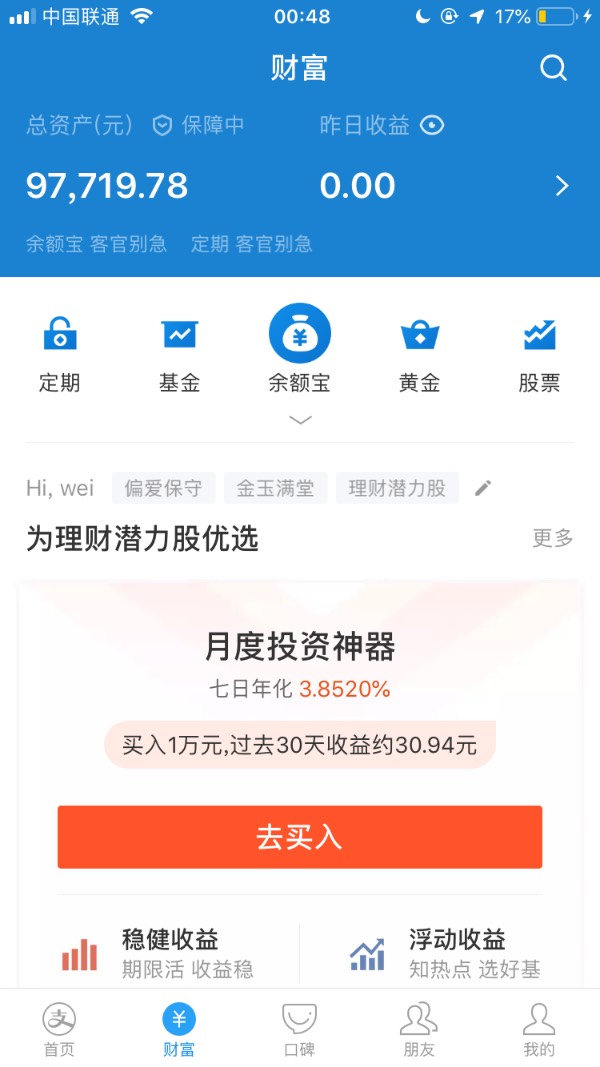
Task: Switch to the 口碑 tab
Action: click(x=300, y=1029)
